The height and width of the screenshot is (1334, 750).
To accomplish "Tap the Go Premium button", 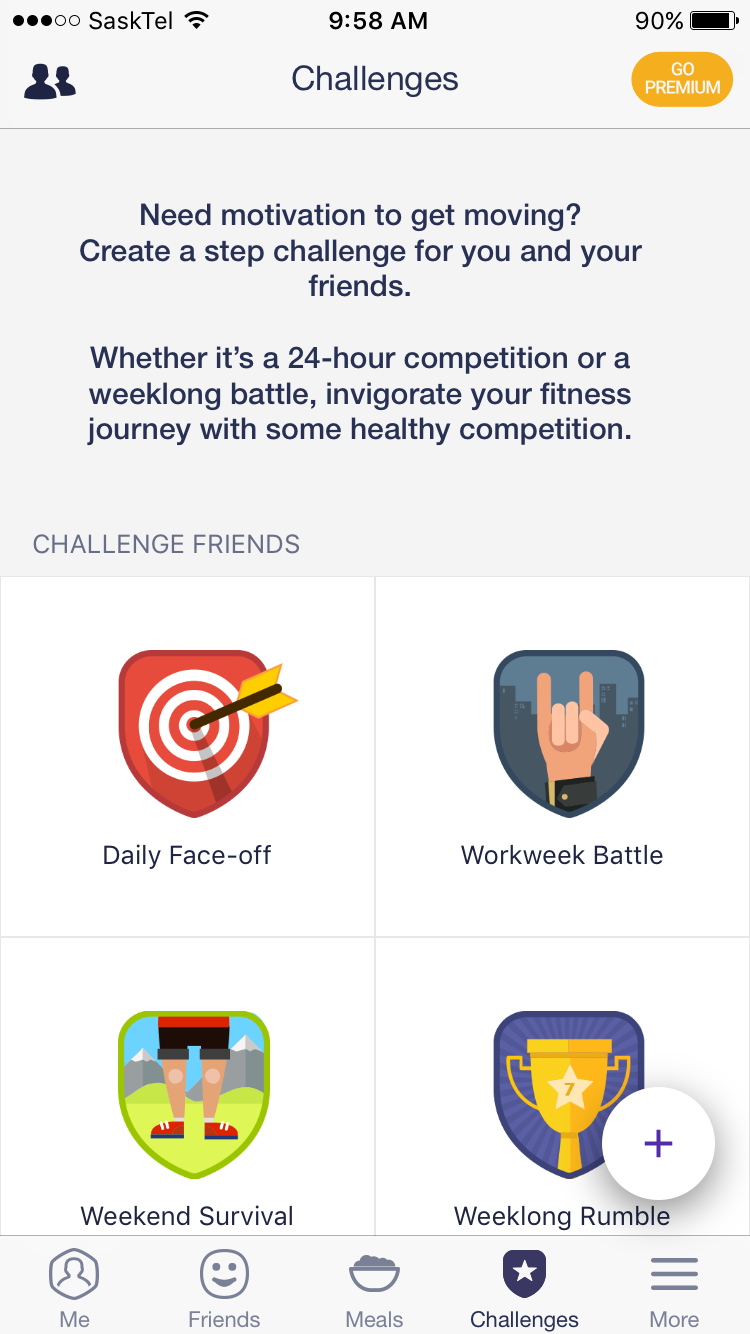I will click(682, 79).
